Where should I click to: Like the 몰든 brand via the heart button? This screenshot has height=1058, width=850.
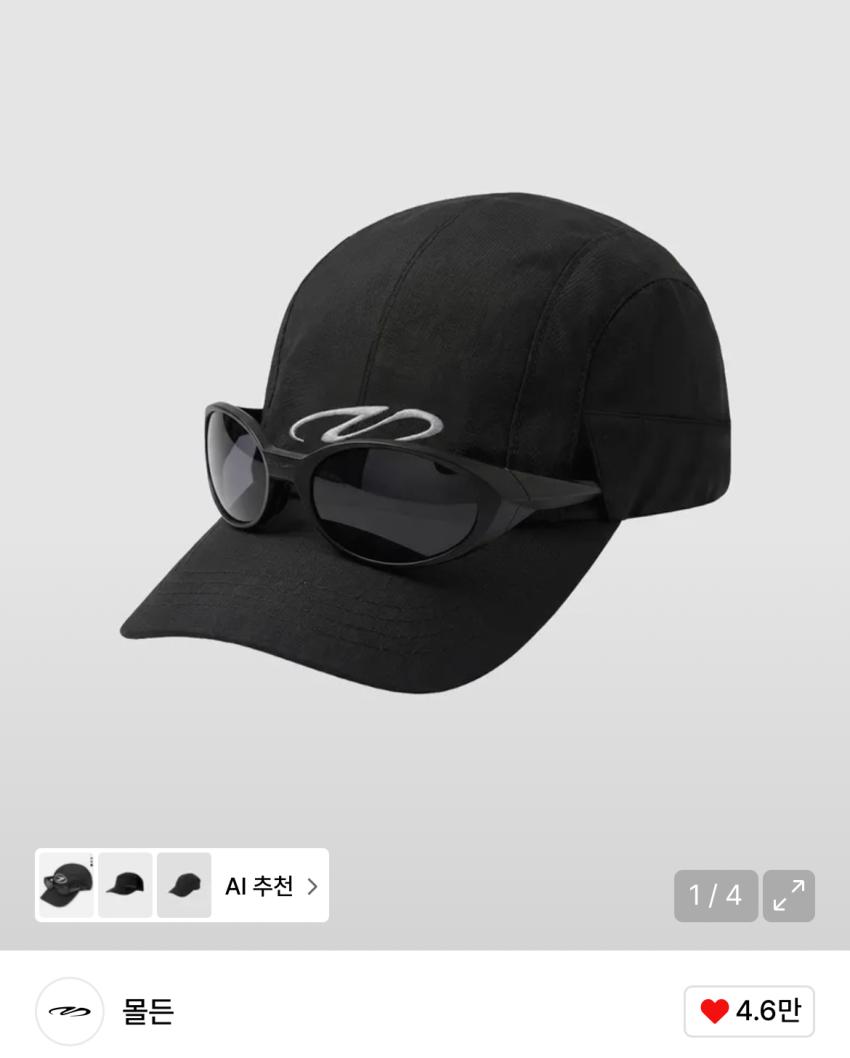pyautogui.click(x=749, y=1011)
